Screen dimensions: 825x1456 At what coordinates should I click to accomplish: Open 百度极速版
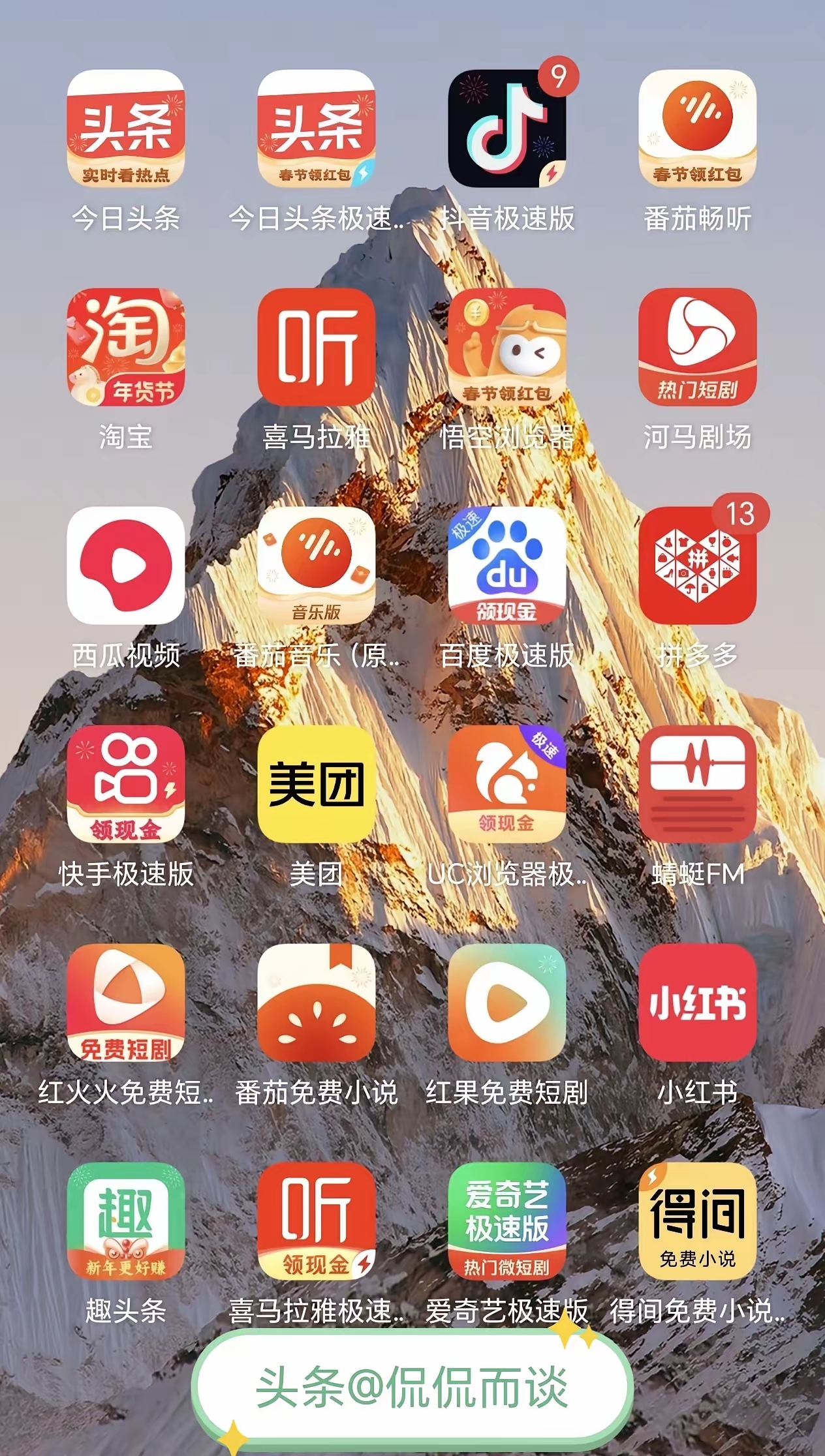click(x=507, y=566)
